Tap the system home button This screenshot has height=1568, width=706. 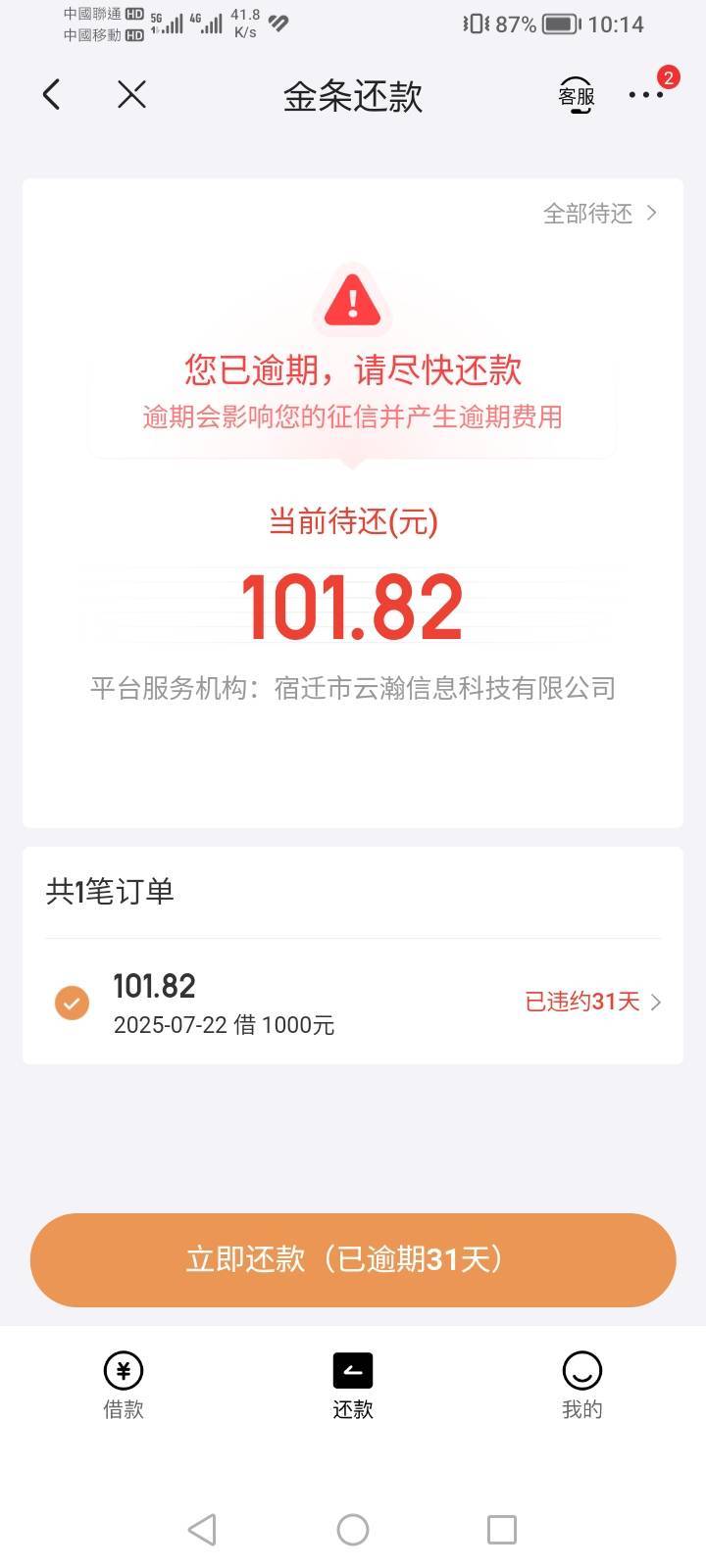[353, 1530]
